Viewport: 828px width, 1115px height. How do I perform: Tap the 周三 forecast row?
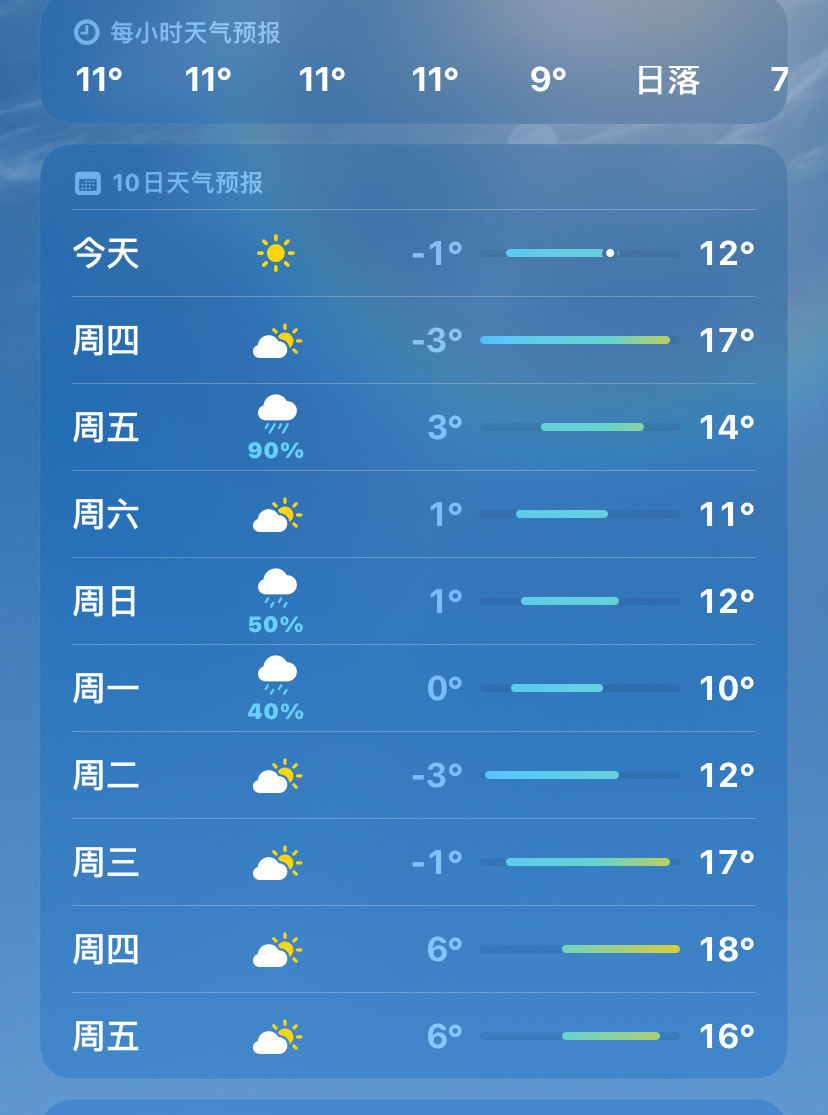tap(413, 861)
